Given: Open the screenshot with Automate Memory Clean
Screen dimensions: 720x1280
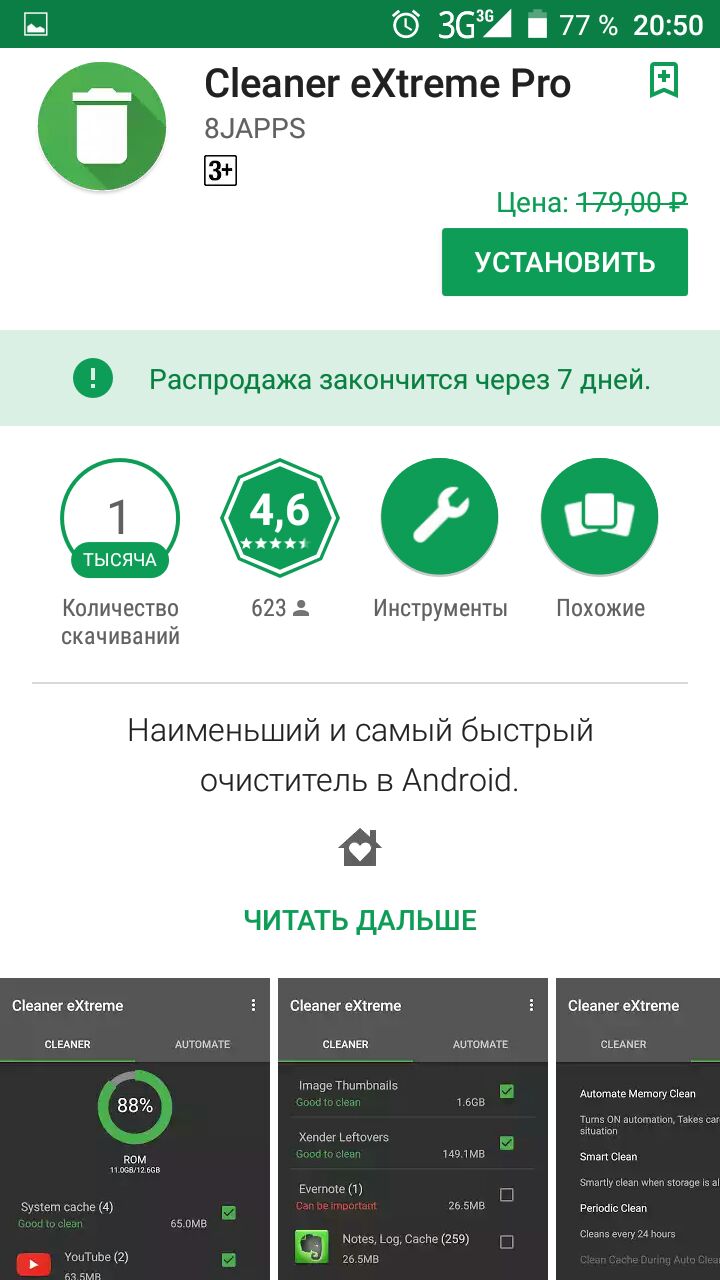Looking at the screenshot, I should [640, 1130].
